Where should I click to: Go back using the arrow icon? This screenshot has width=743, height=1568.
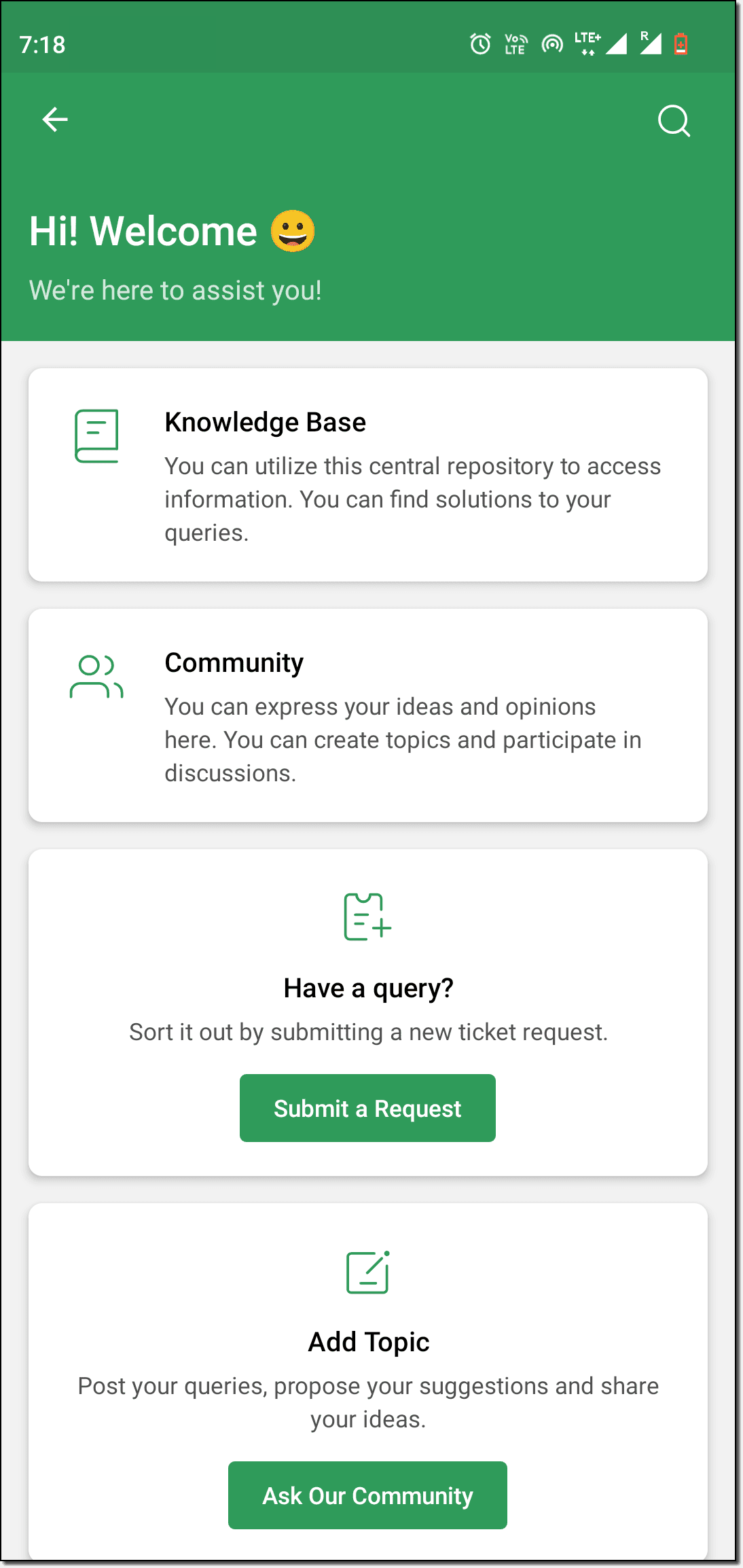point(55,120)
